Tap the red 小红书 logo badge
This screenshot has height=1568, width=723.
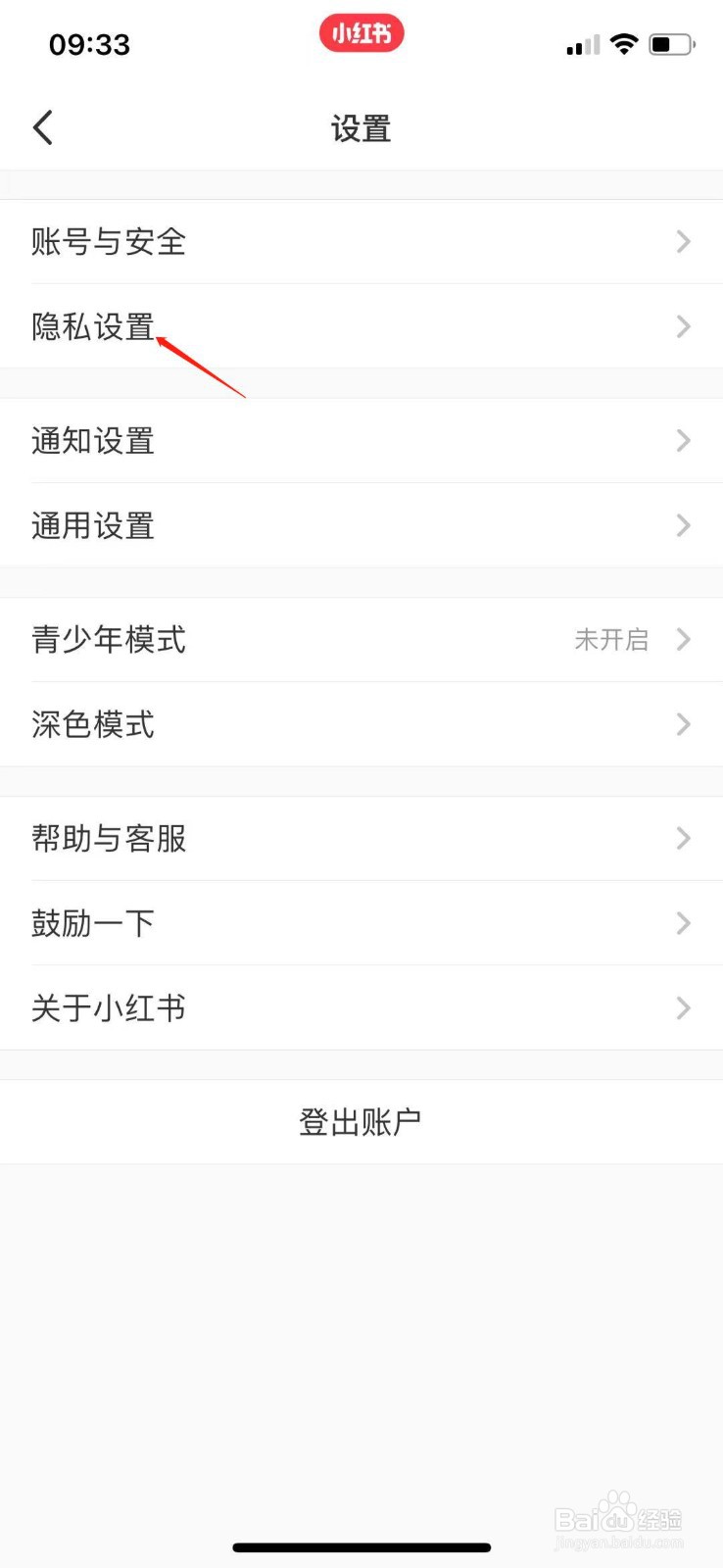point(361,33)
